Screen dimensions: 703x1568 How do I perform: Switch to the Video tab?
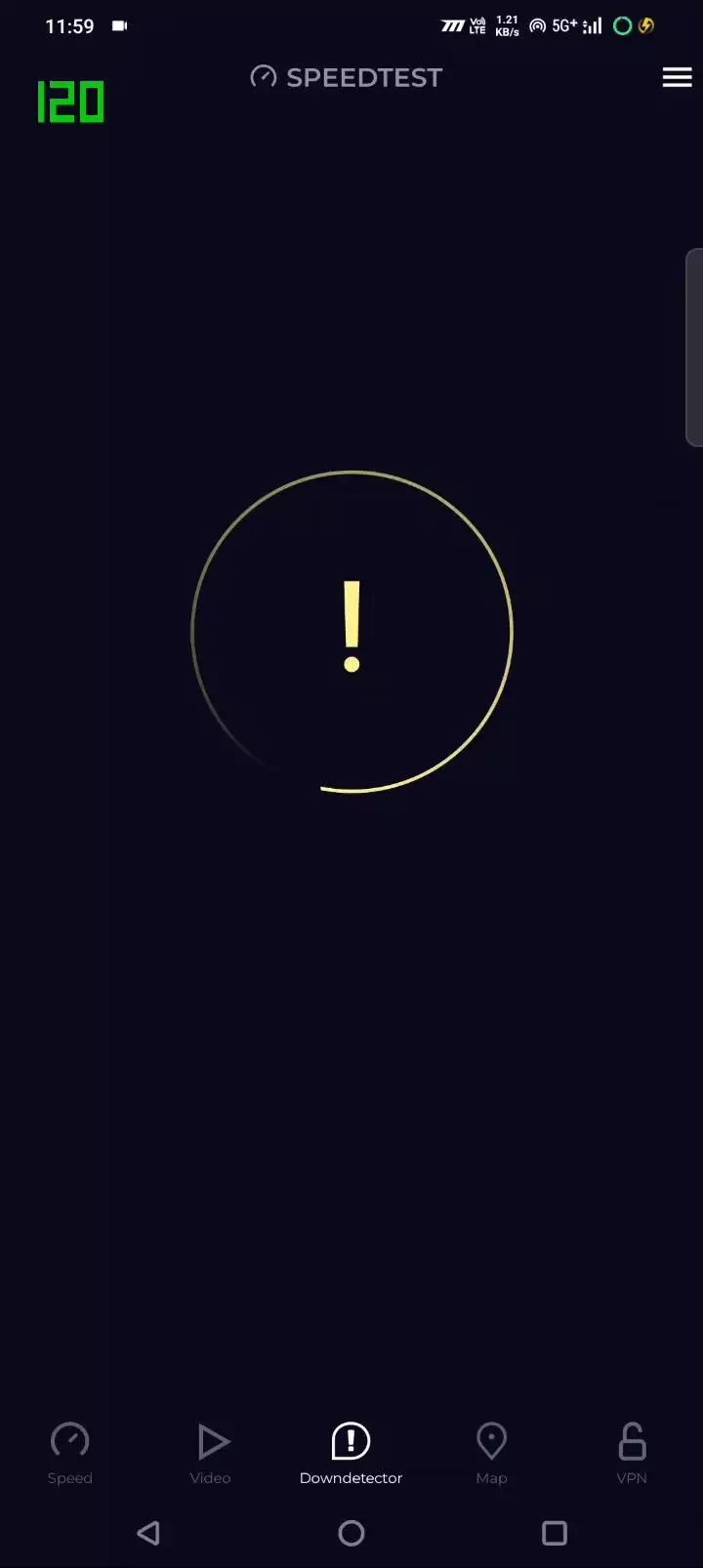coord(211,1452)
